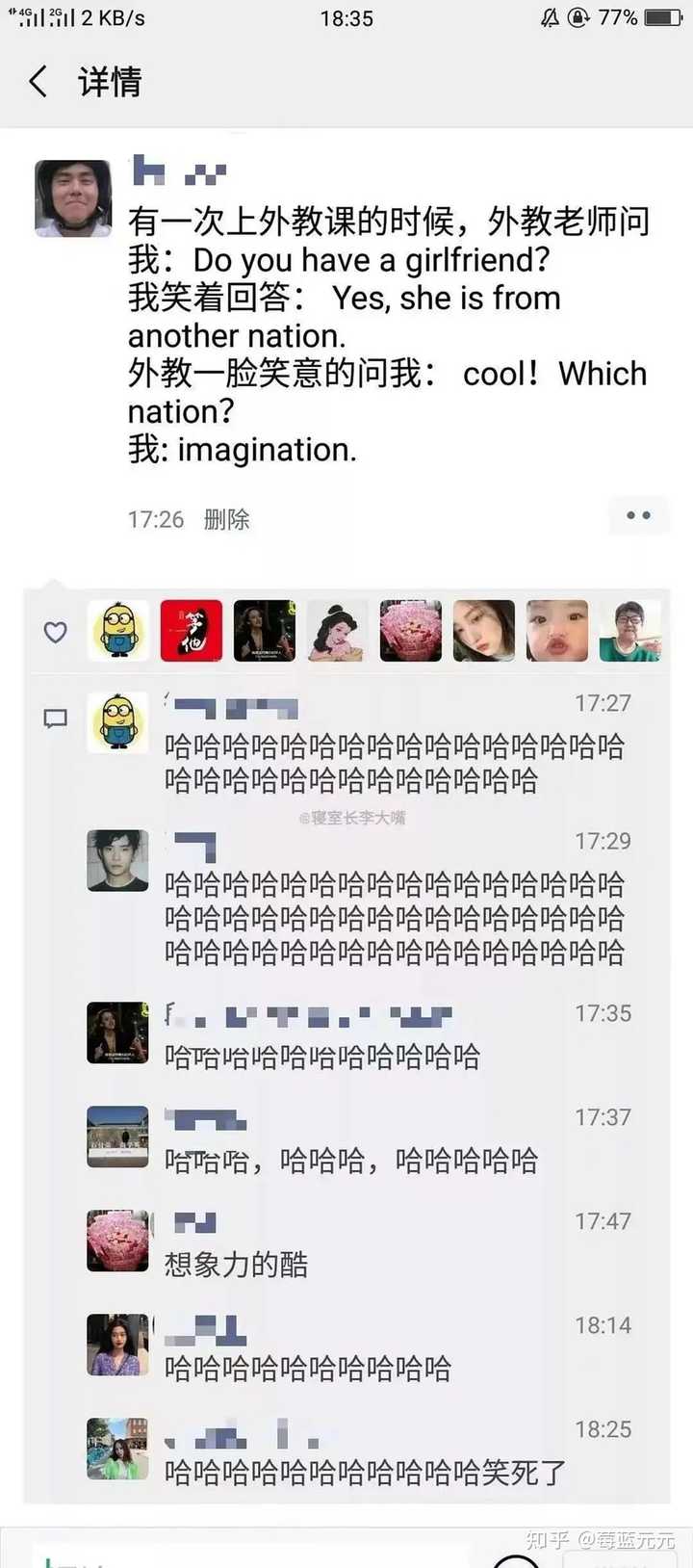Reply to the comment posted at 17:29
Image resolution: width=693 pixels, height=1568 pixels.
click(394, 918)
